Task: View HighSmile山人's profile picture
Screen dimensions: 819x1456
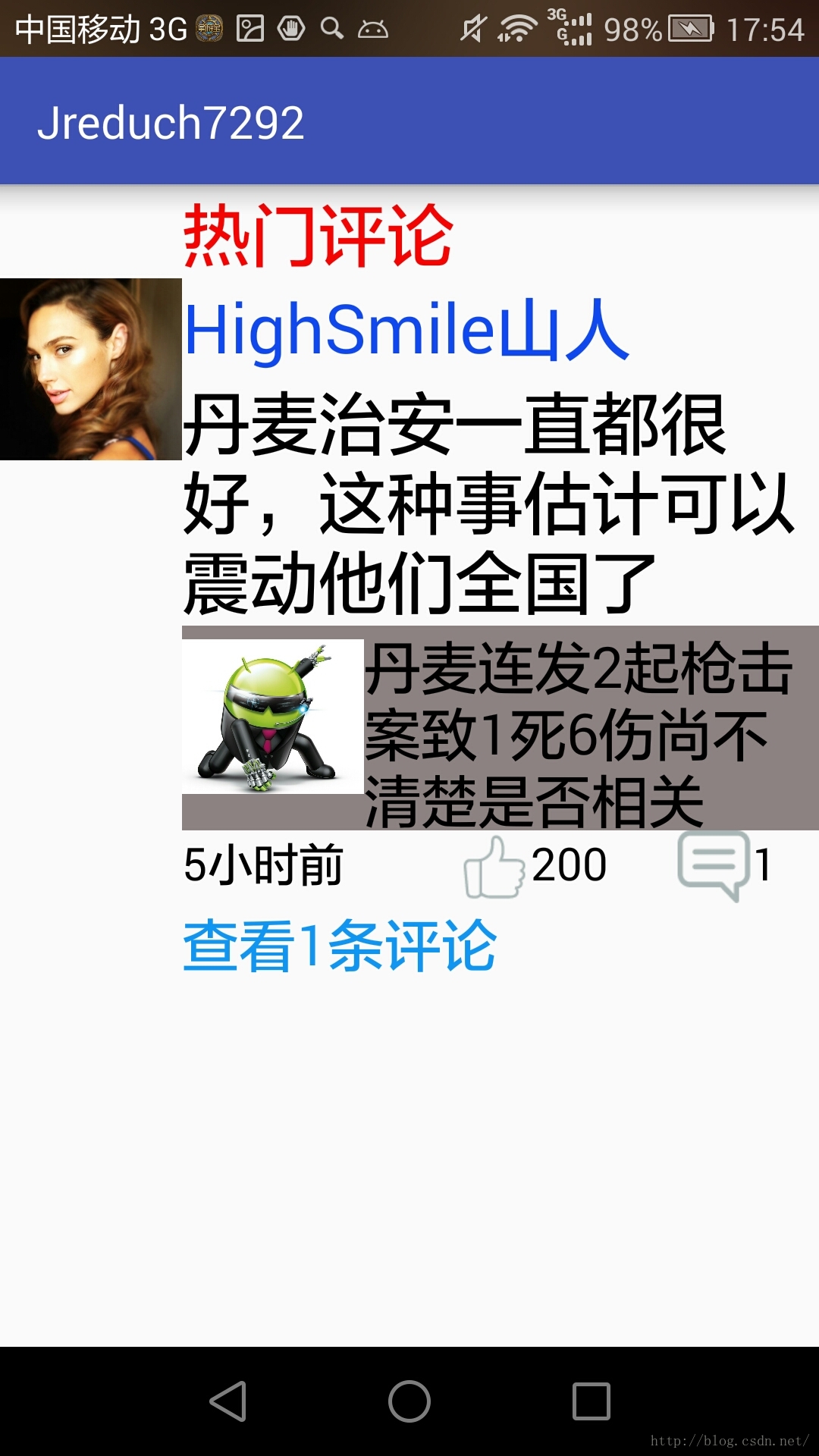Action: click(91, 369)
